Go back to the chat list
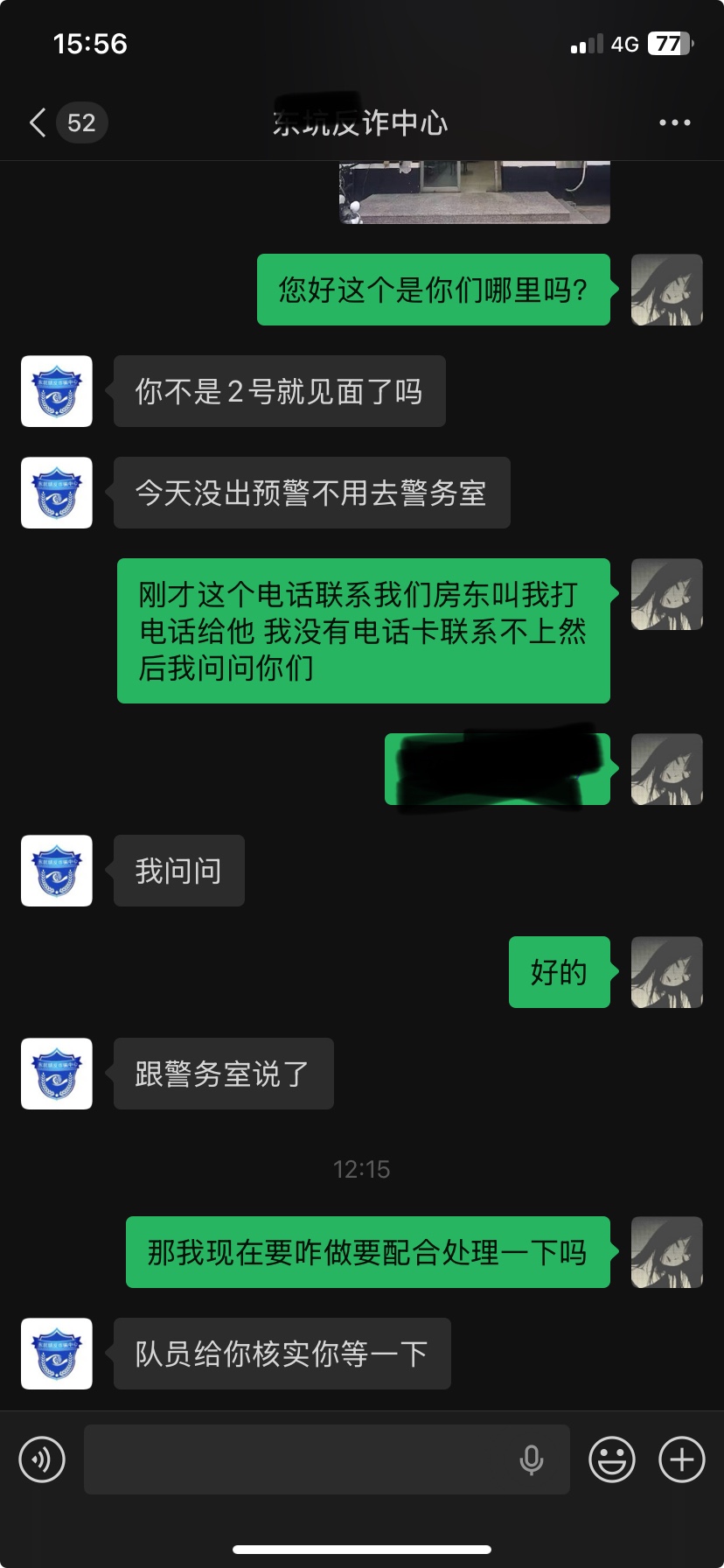724x1568 pixels. 38,122
